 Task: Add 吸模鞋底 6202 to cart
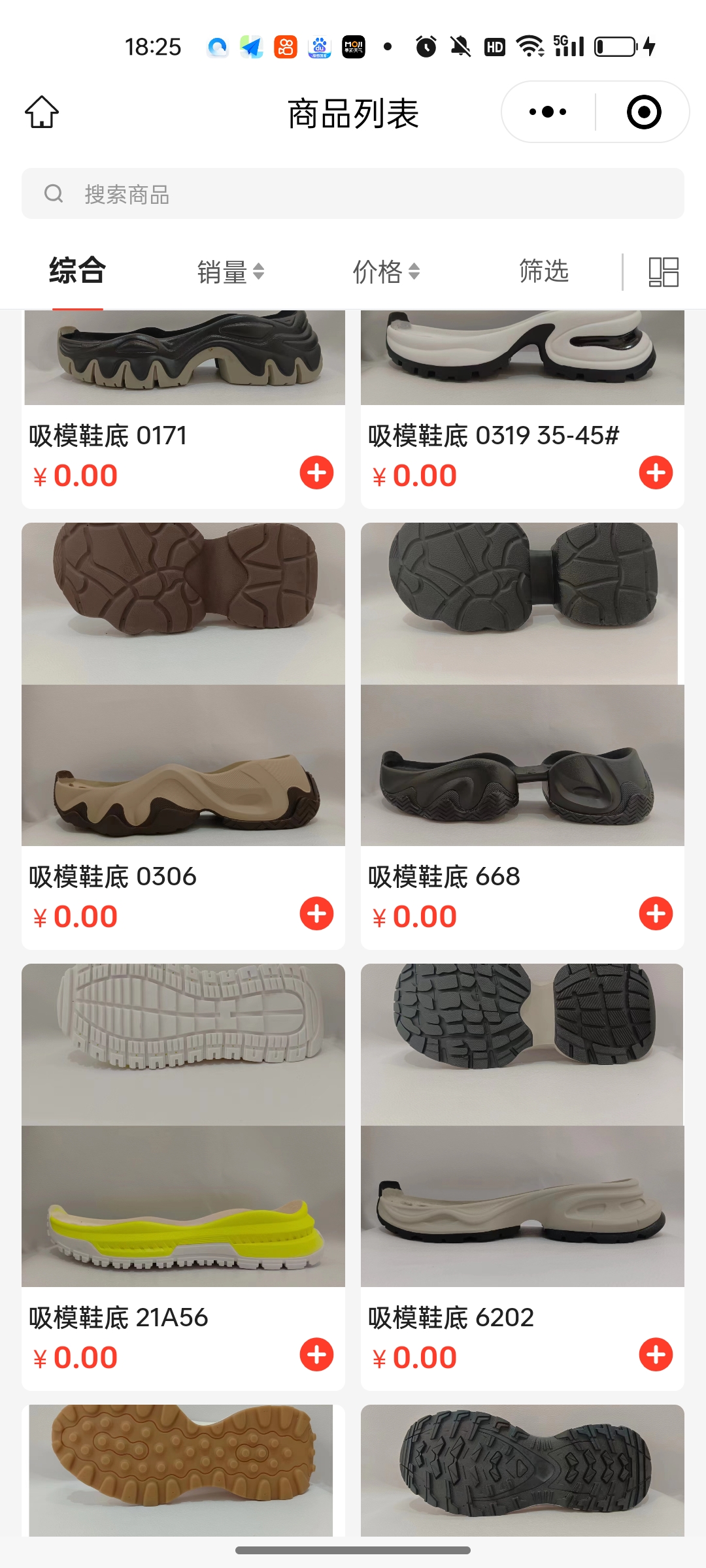[656, 1354]
